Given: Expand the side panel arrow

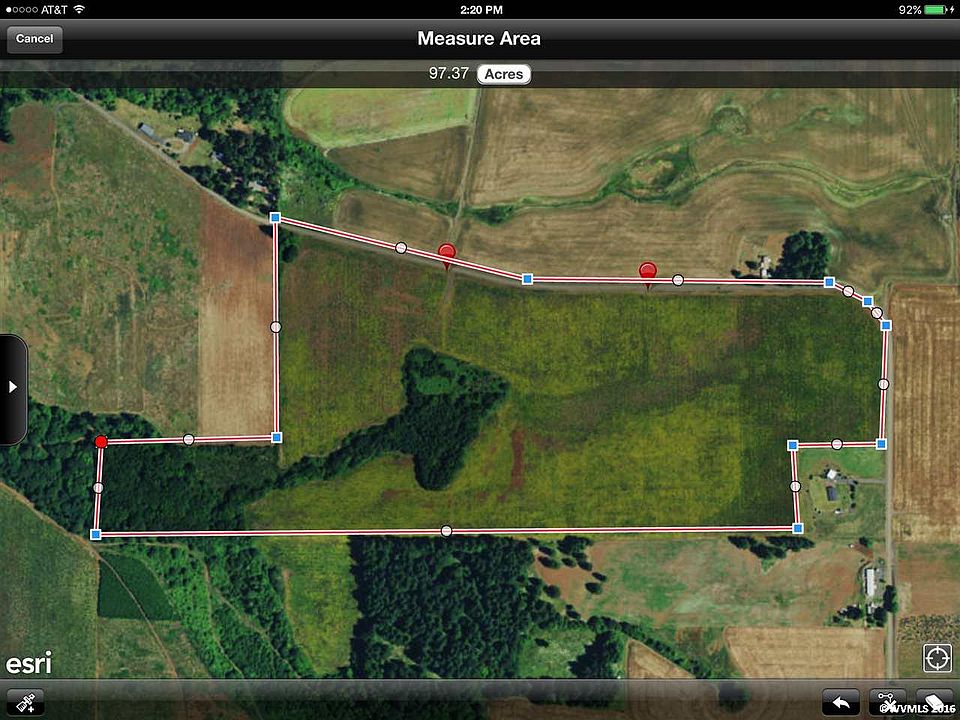Looking at the screenshot, I should (13, 387).
